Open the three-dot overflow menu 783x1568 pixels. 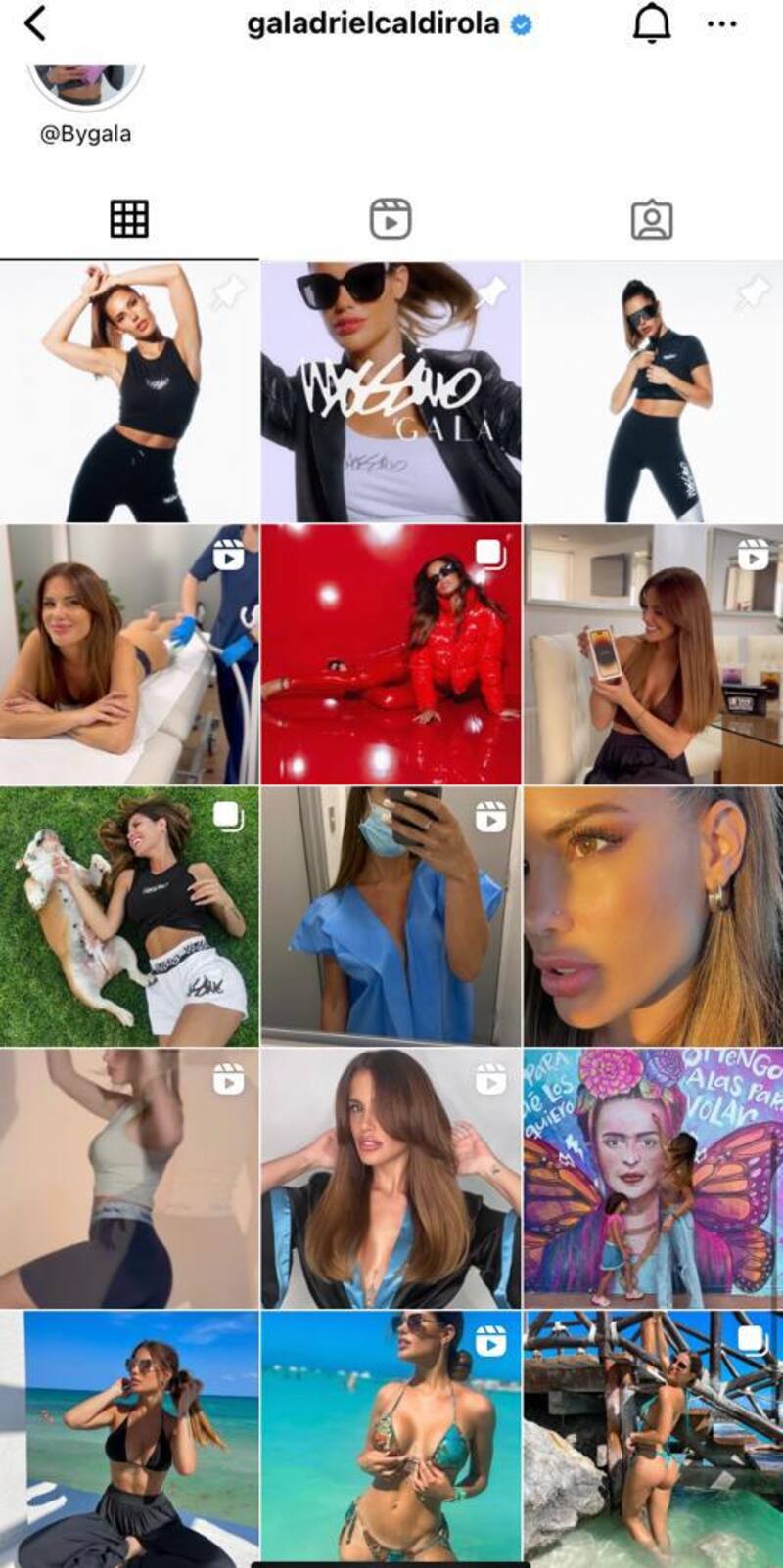(x=721, y=24)
